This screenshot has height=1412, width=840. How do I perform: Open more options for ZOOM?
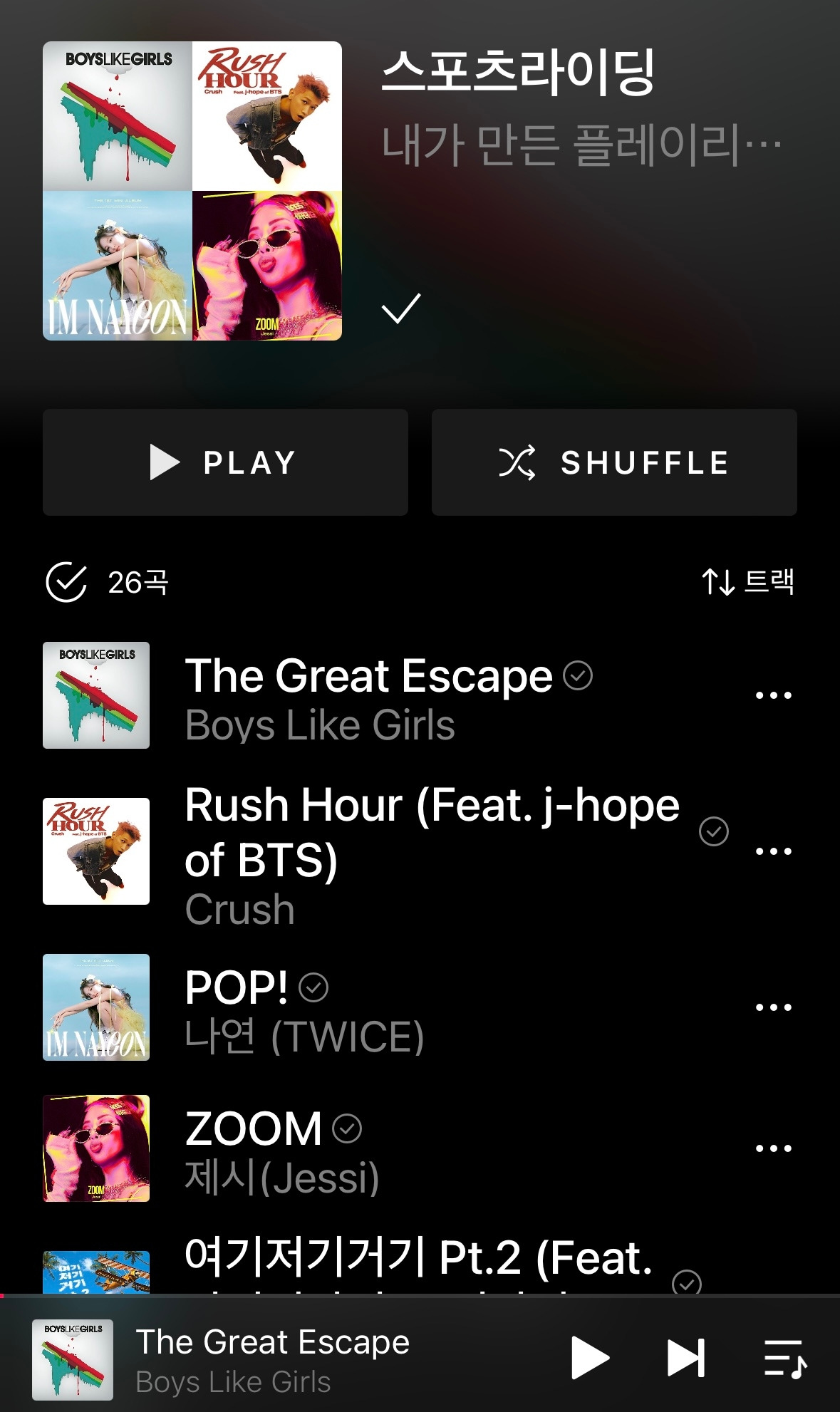tap(773, 1148)
